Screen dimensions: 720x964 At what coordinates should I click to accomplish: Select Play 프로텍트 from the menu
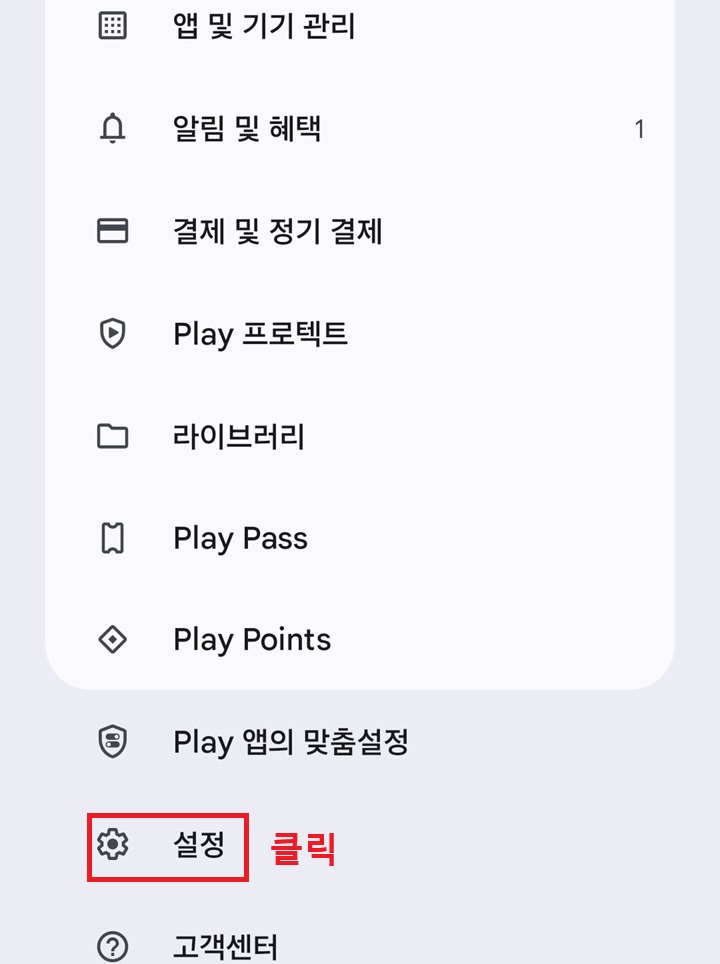(x=258, y=333)
